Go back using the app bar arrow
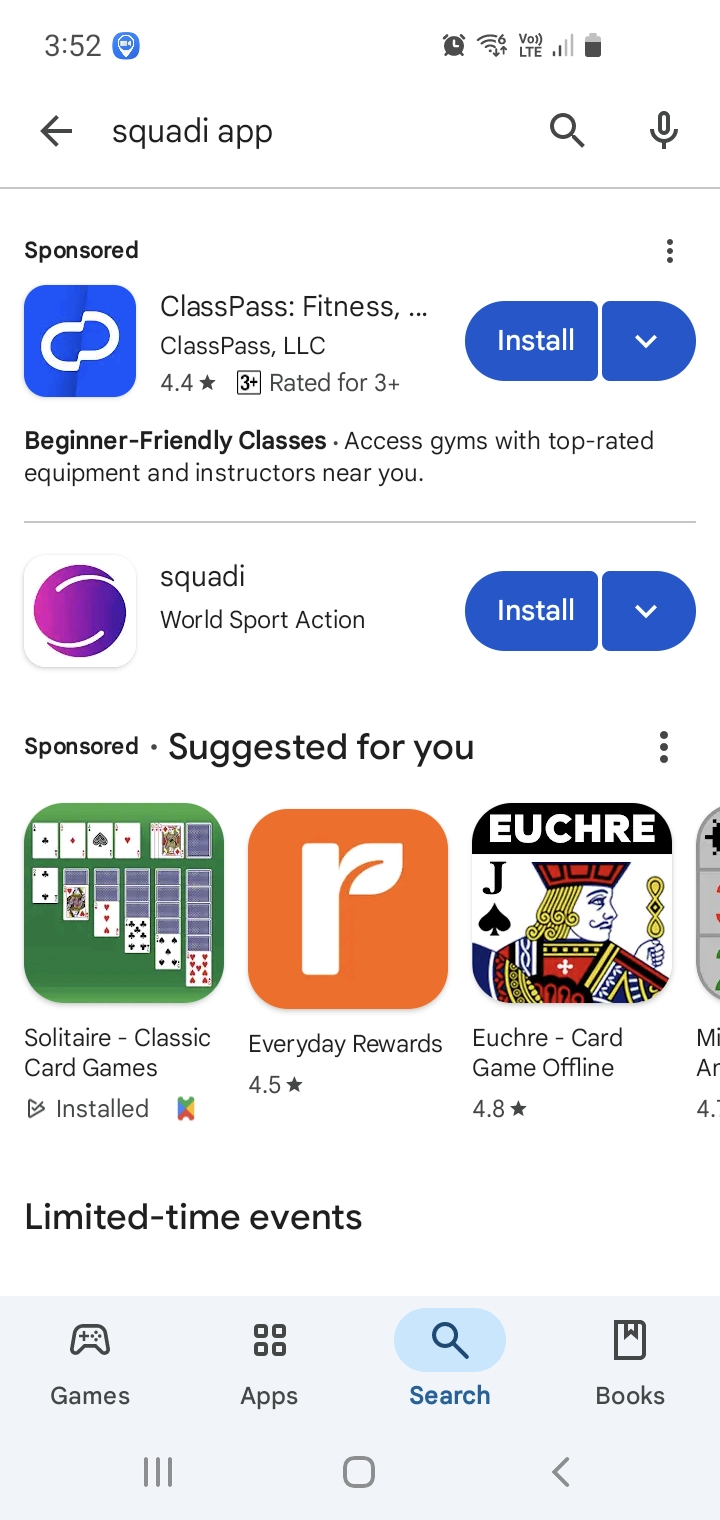The image size is (720, 1520). tap(56, 131)
